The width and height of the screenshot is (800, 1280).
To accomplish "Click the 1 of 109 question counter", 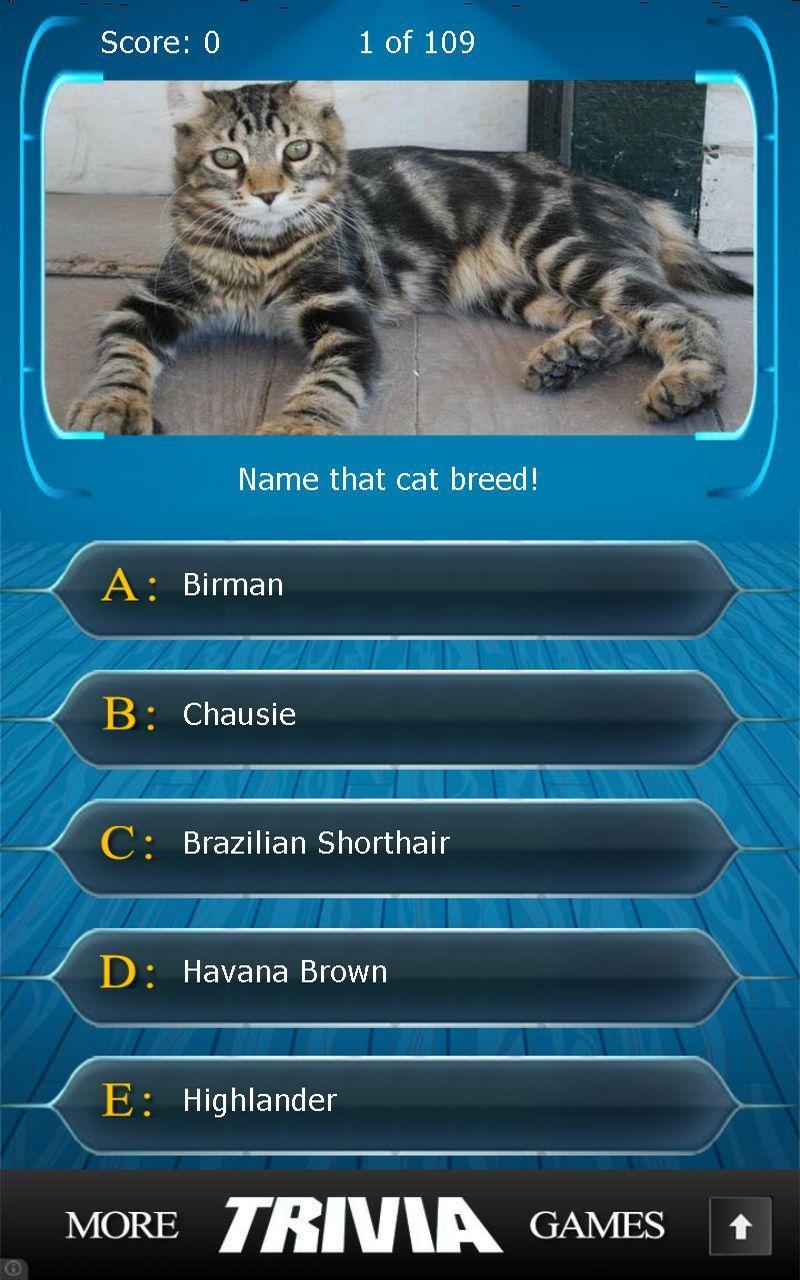I will 418,43.
